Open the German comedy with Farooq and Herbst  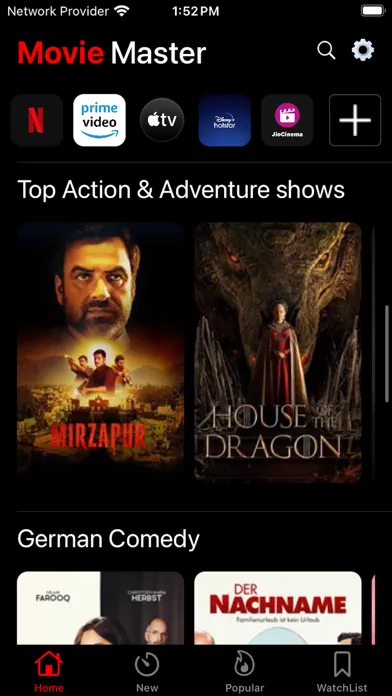click(100, 608)
